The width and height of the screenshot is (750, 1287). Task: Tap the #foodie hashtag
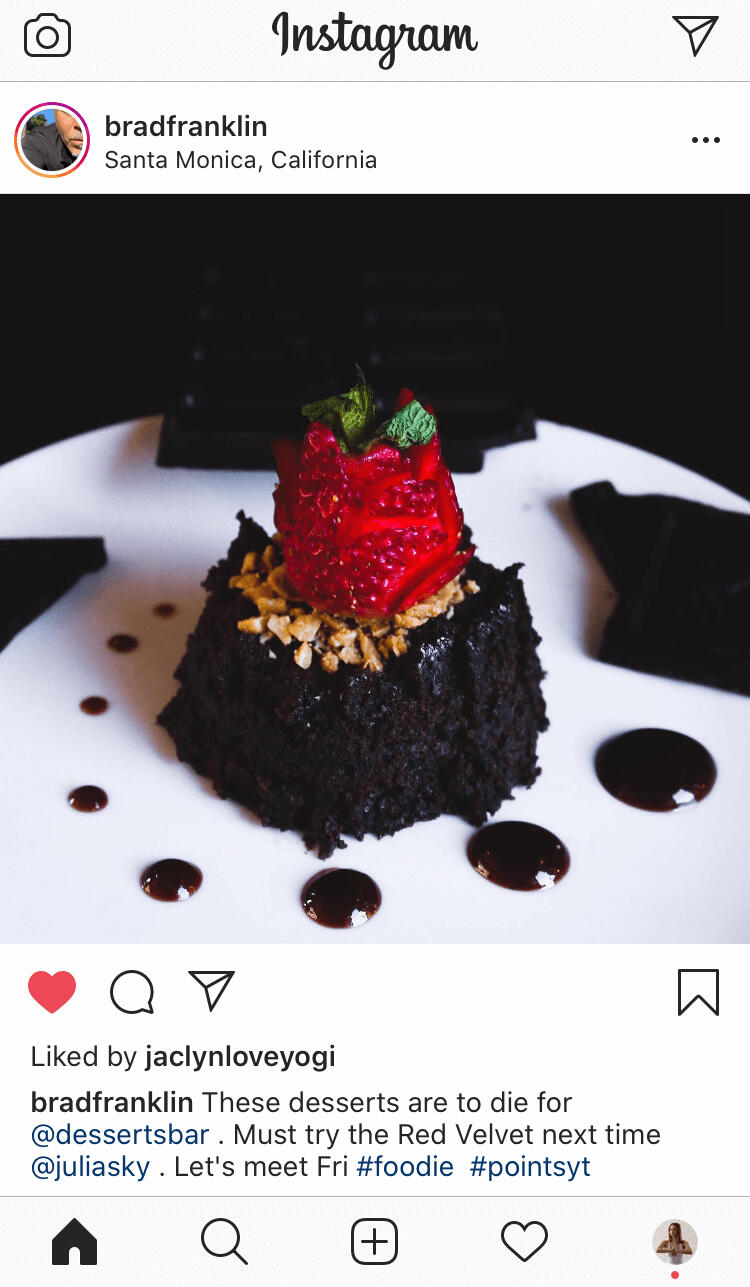pyautogui.click(x=405, y=1167)
